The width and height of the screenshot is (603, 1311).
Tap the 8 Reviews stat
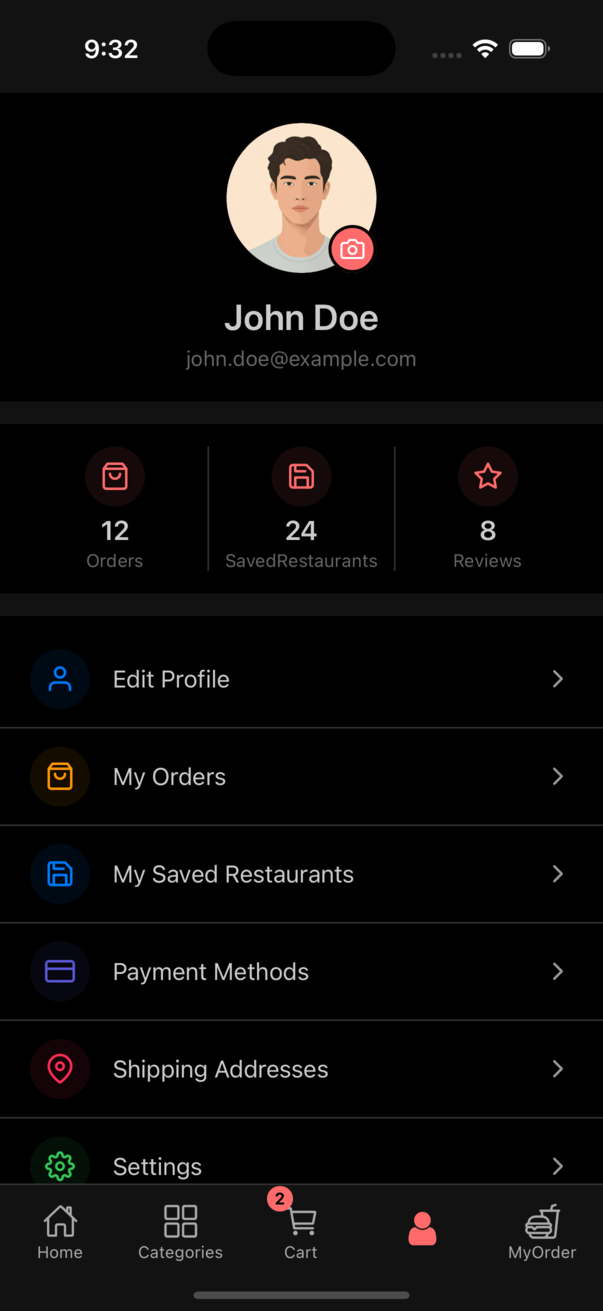tap(487, 509)
